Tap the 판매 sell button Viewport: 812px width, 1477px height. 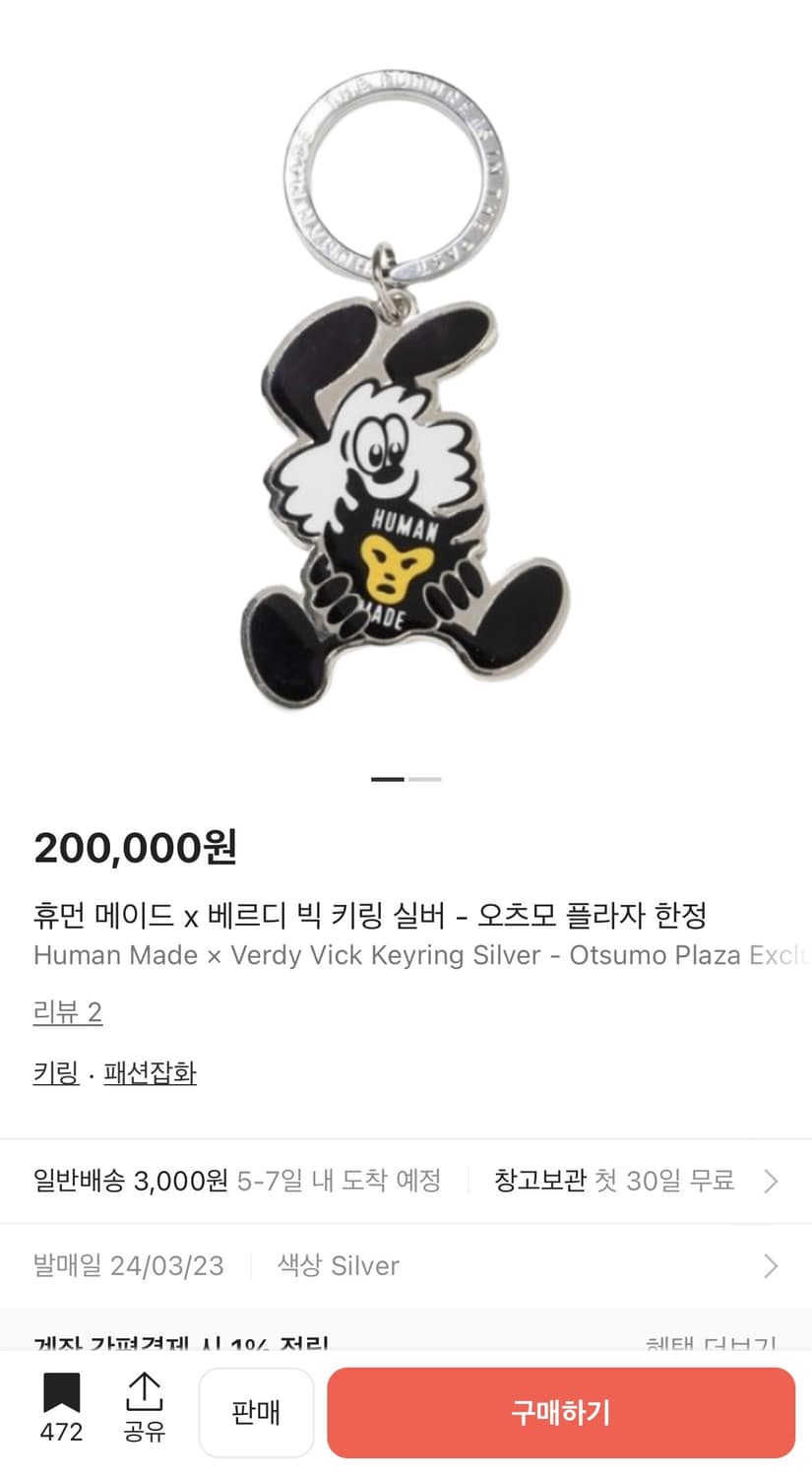[x=256, y=1412]
